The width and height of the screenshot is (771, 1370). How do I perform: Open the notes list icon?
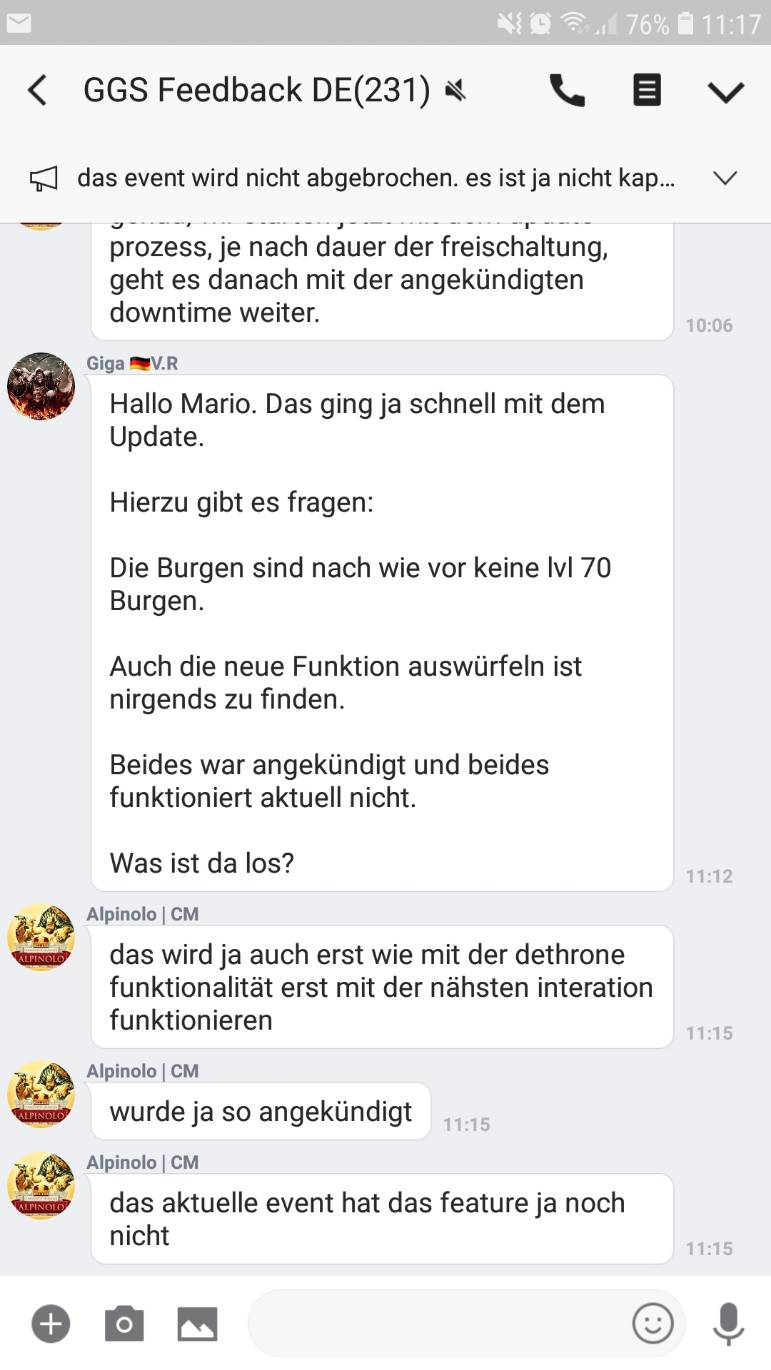click(x=647, y=91)
